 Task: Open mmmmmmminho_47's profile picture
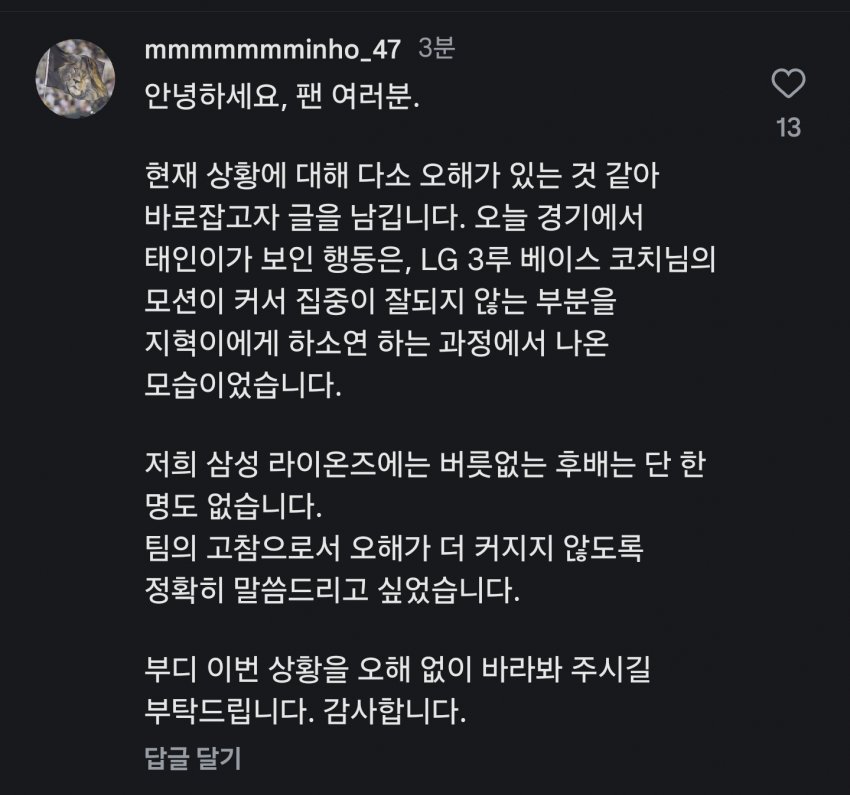75,79
